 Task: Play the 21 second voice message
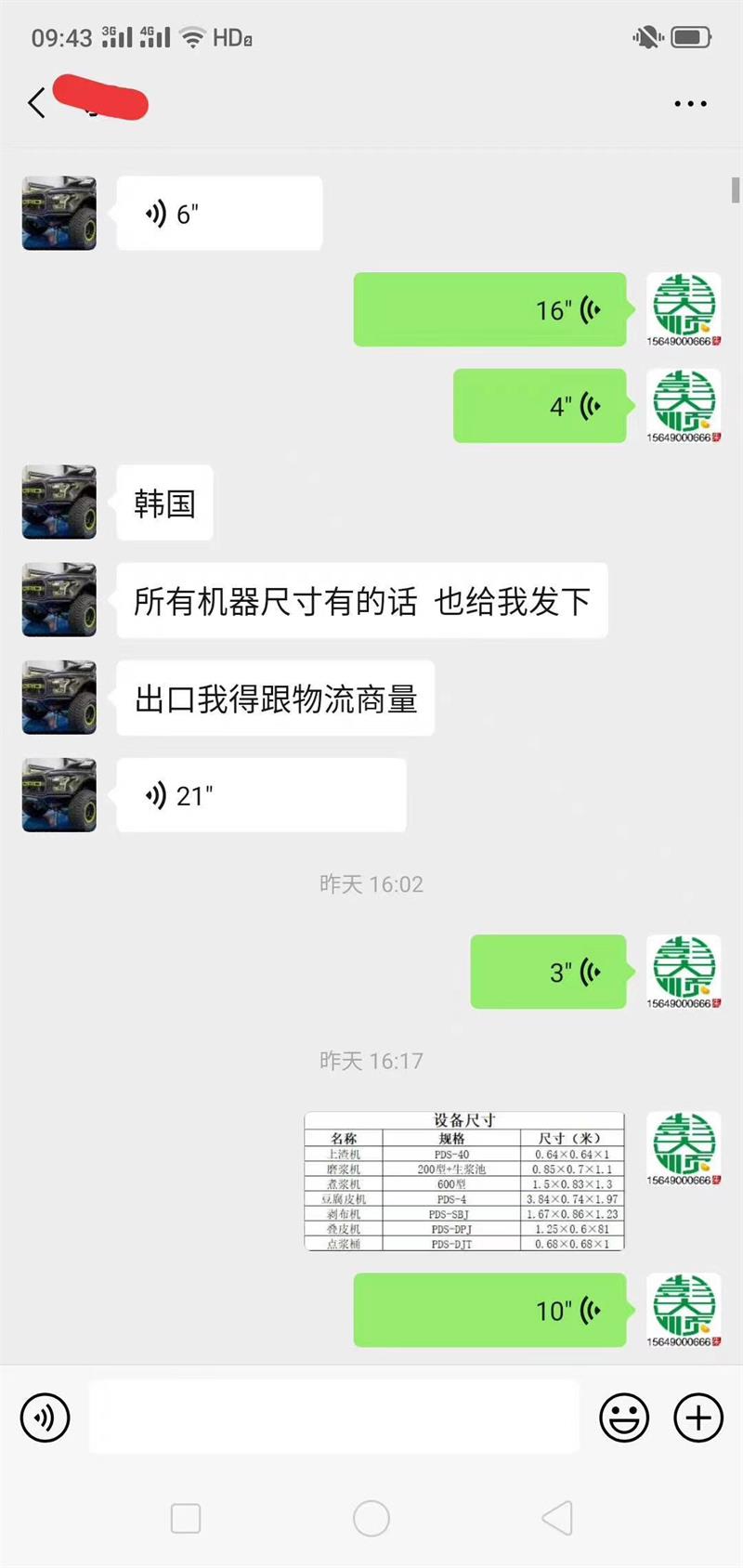click(260, 795)
